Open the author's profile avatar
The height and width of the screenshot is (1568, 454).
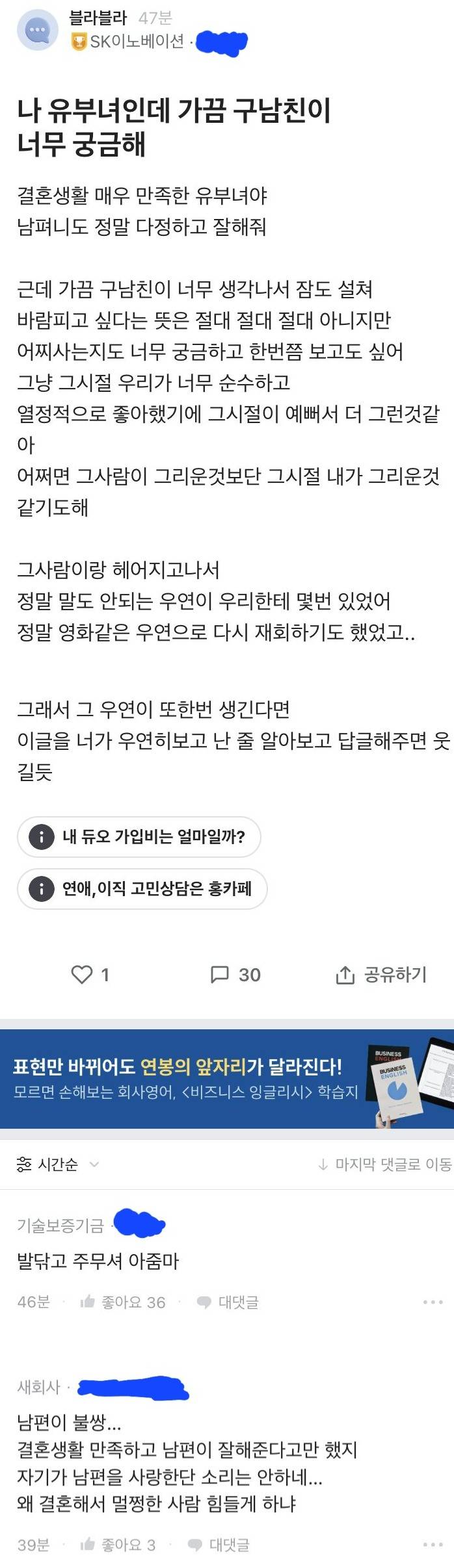38,30
